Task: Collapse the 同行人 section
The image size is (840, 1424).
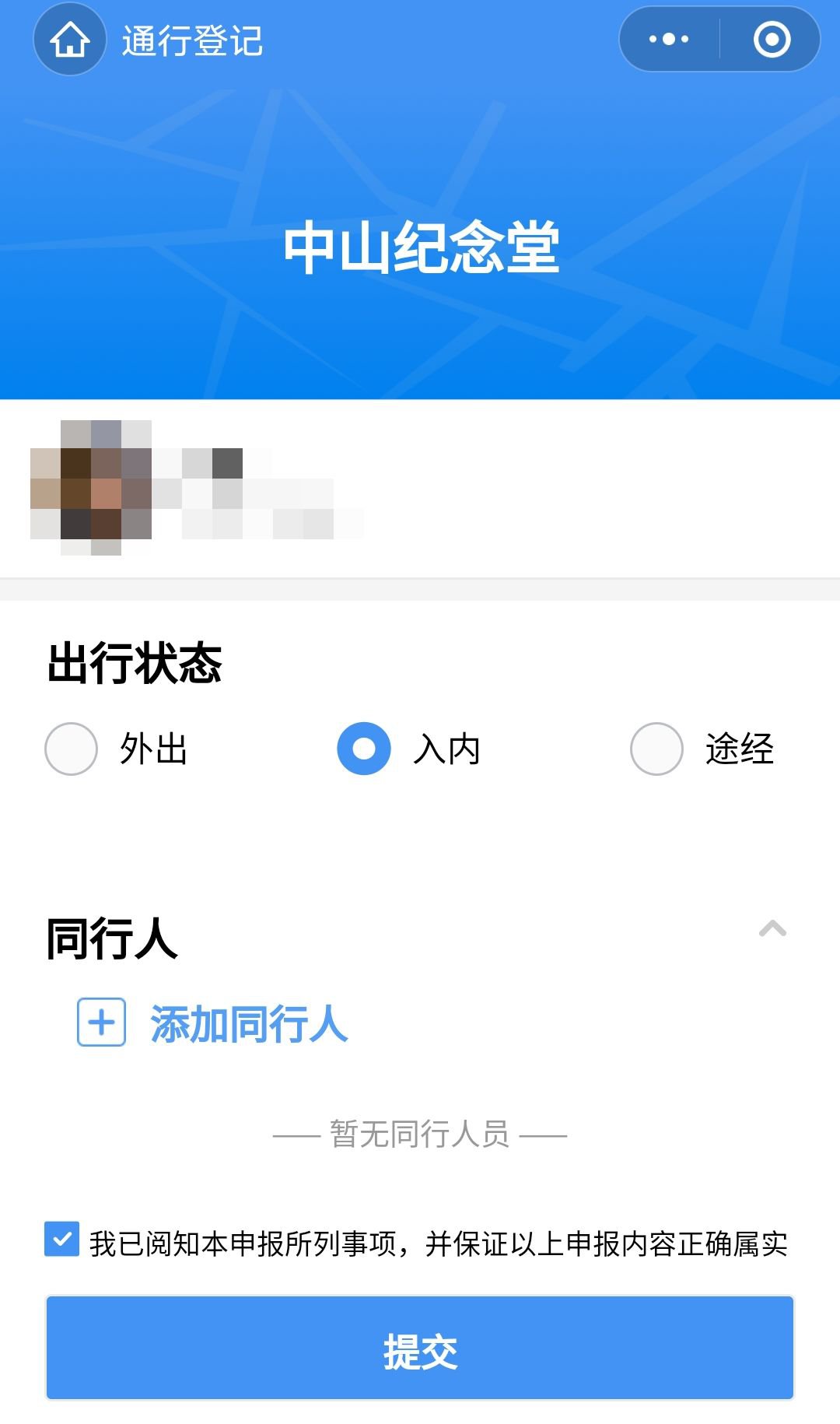Action: (x=772, y=928)
